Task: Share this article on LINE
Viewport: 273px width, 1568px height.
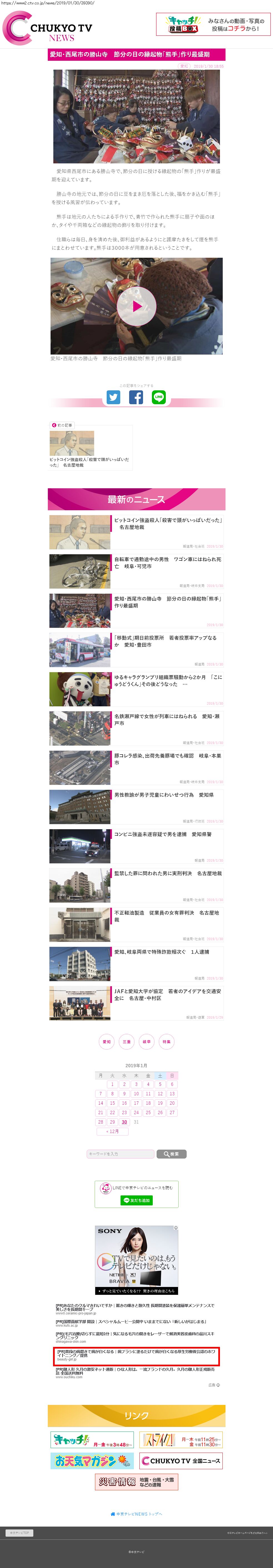Action: coord(158,398)
